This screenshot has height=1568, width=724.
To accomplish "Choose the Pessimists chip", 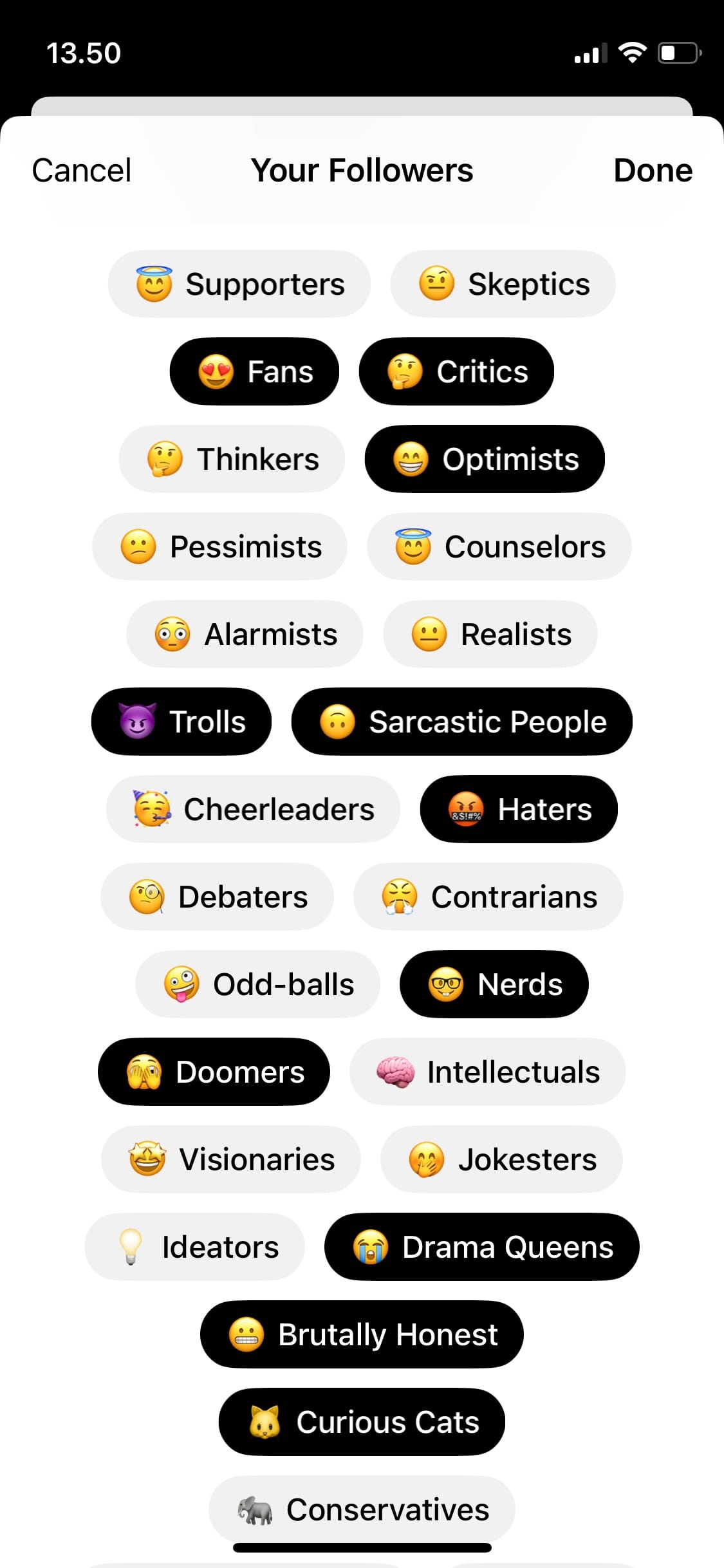I will [x=219, y=546].
